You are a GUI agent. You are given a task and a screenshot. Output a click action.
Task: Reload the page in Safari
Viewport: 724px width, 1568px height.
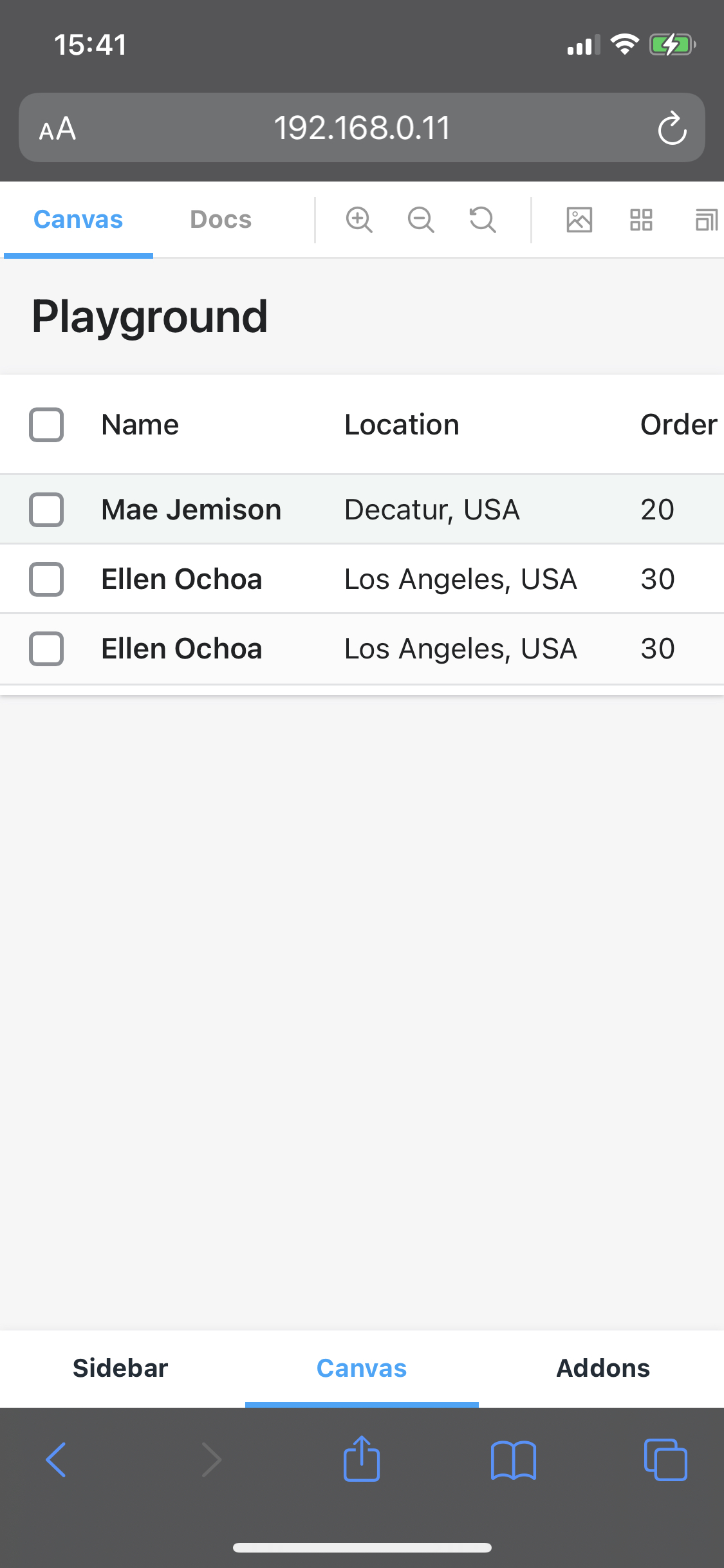(673, 128)
